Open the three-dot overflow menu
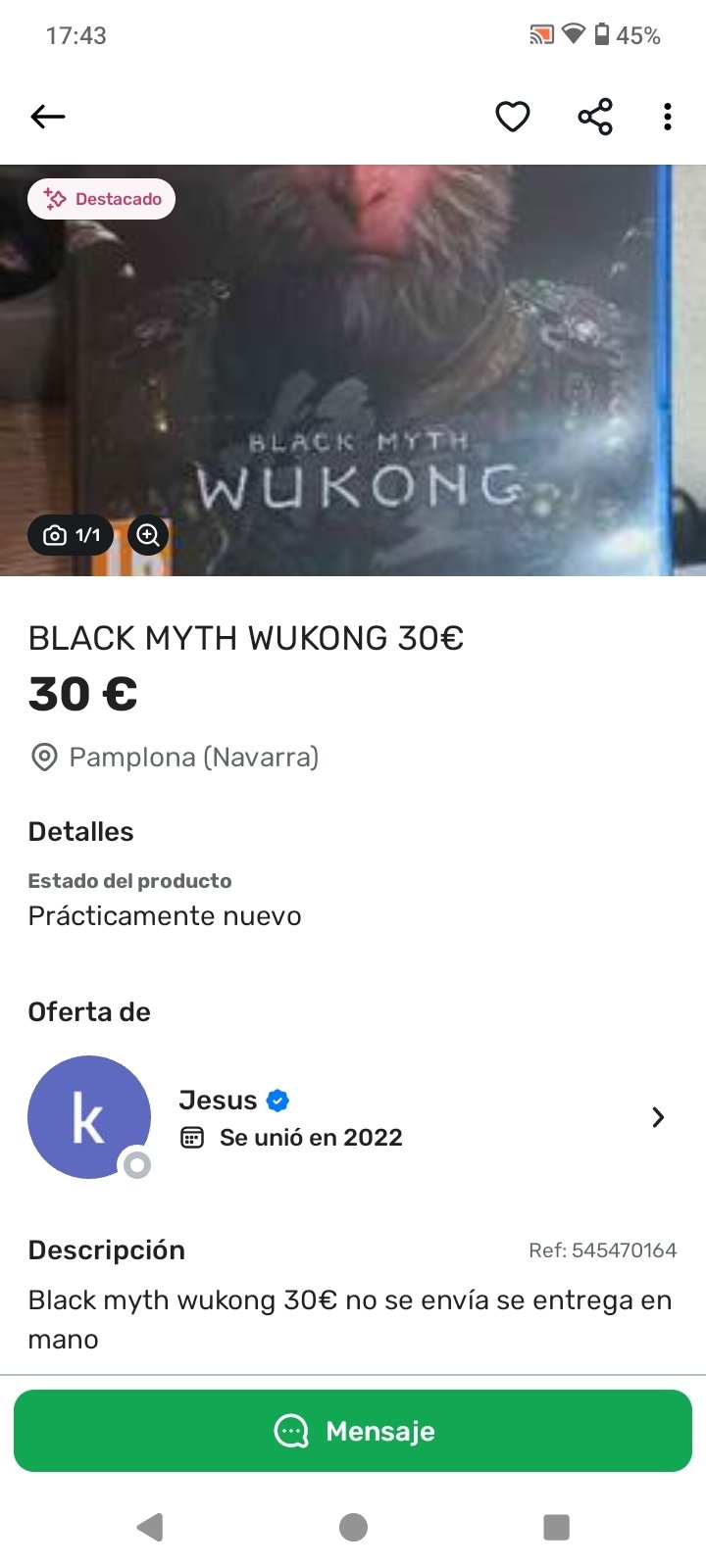Viewport: 706px width, 1568px height. 668,117
